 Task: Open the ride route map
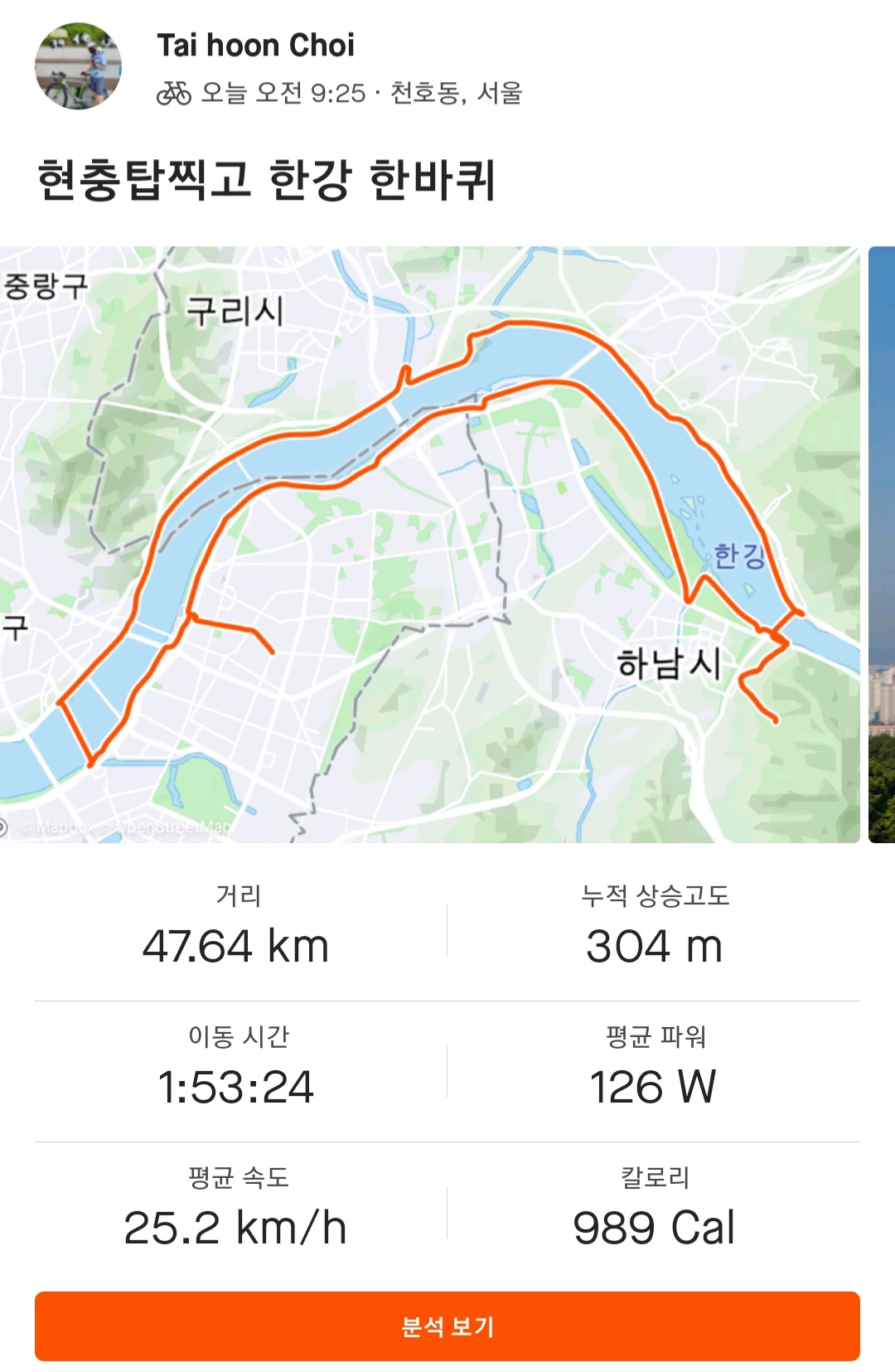(429, 544)
